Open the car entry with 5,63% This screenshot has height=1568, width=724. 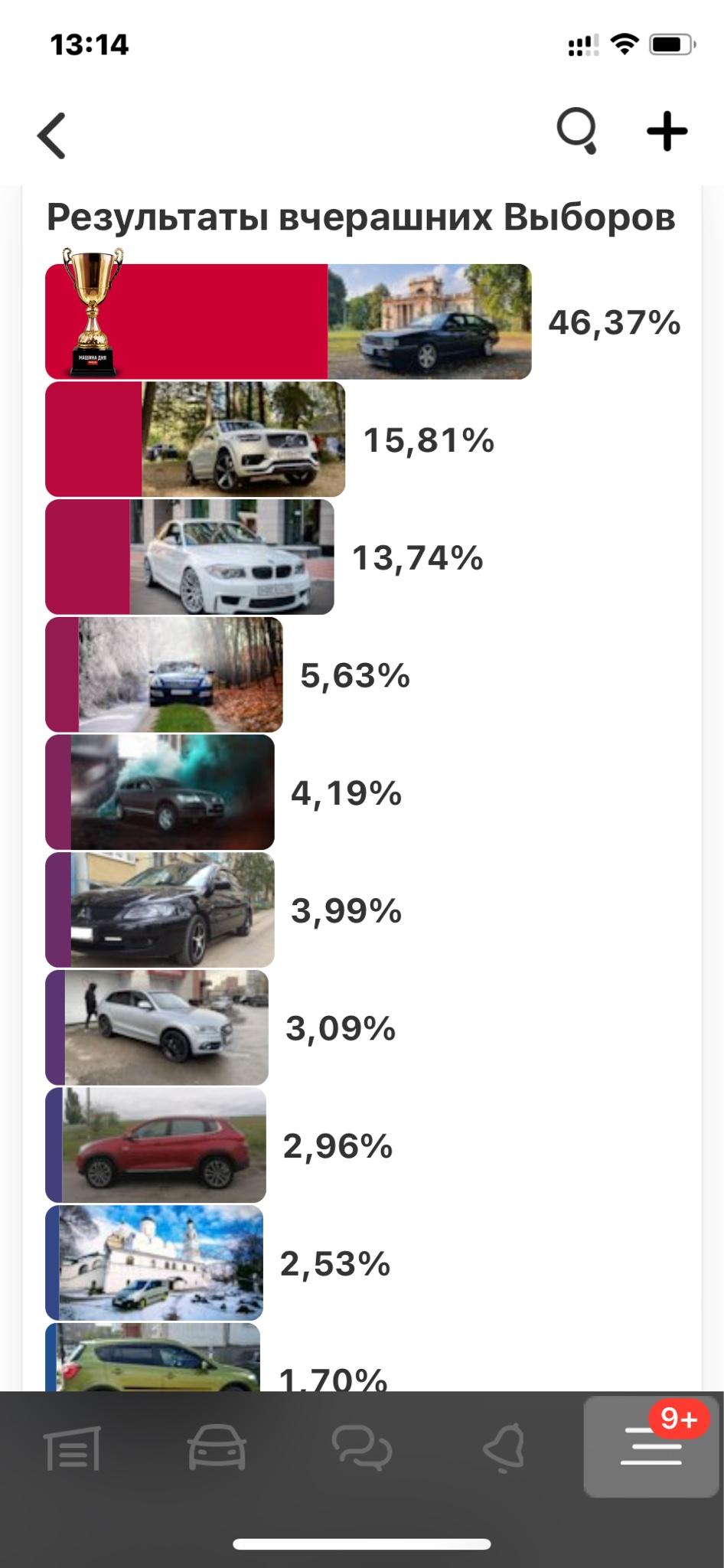click(x=180, y=675)
